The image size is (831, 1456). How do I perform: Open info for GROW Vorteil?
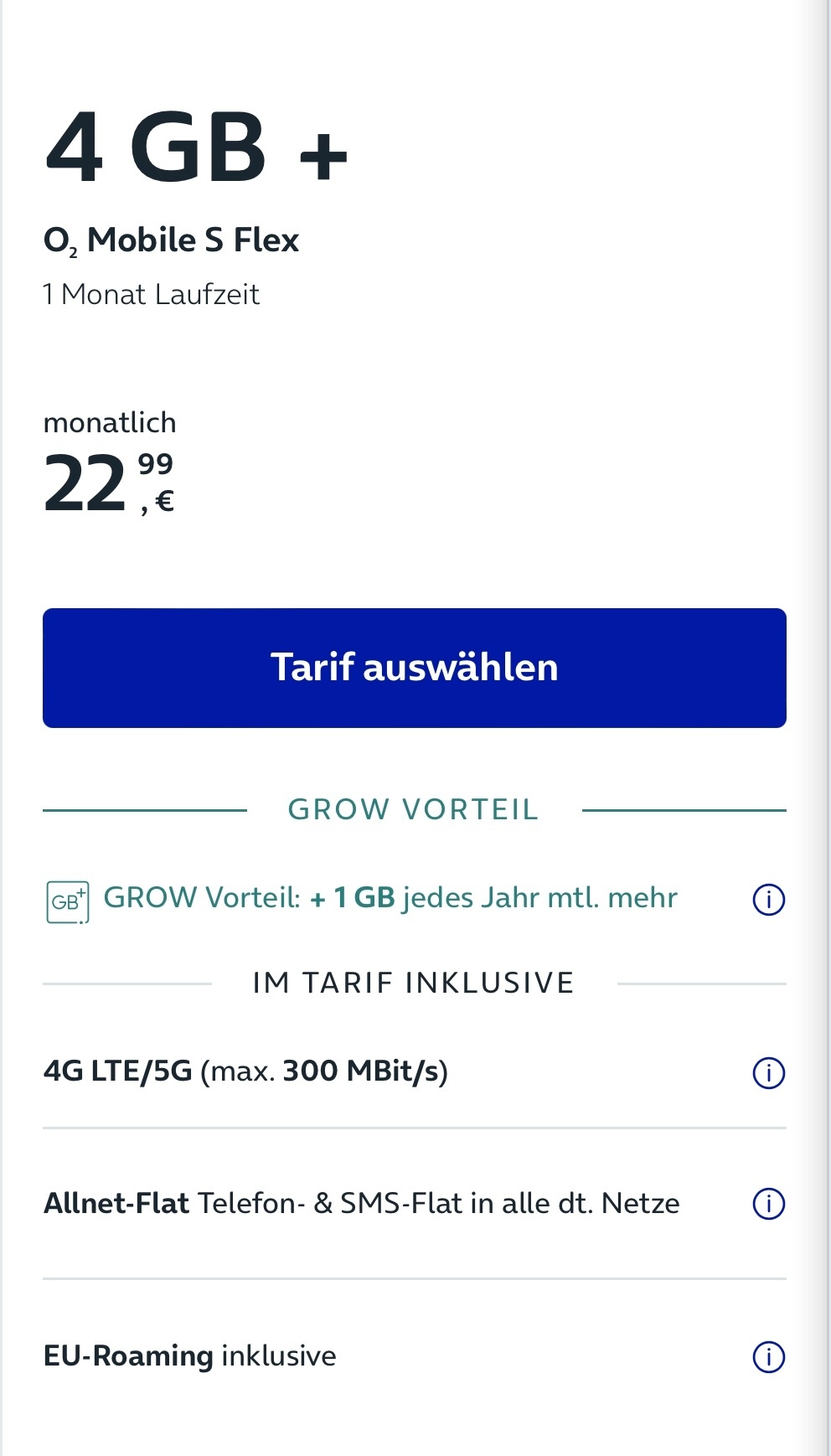tap(768, 900)
